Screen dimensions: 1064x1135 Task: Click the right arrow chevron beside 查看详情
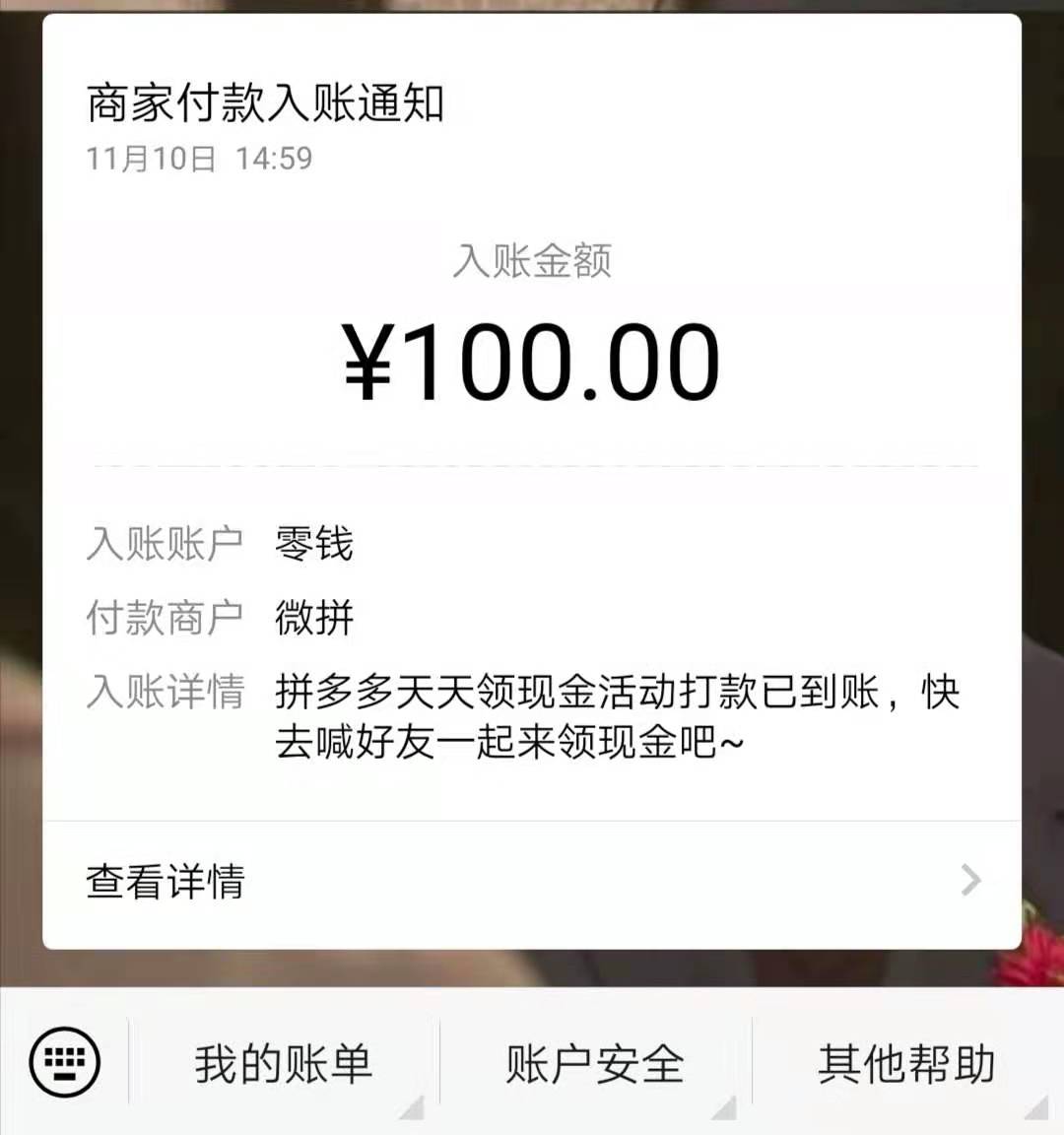click(972, 879)
